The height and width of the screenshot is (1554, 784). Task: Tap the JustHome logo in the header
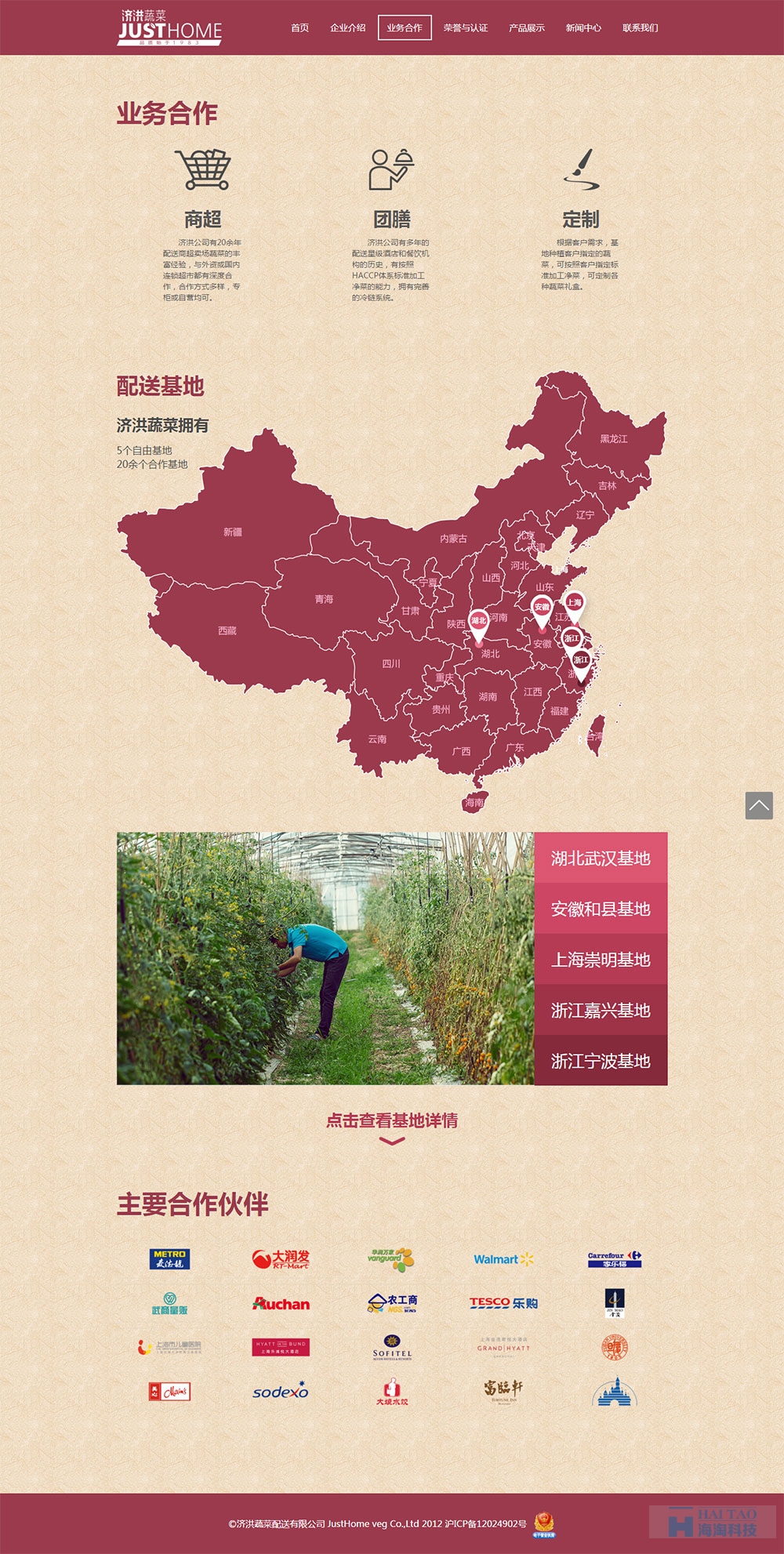pyautogui.click(x=169, y=27)
